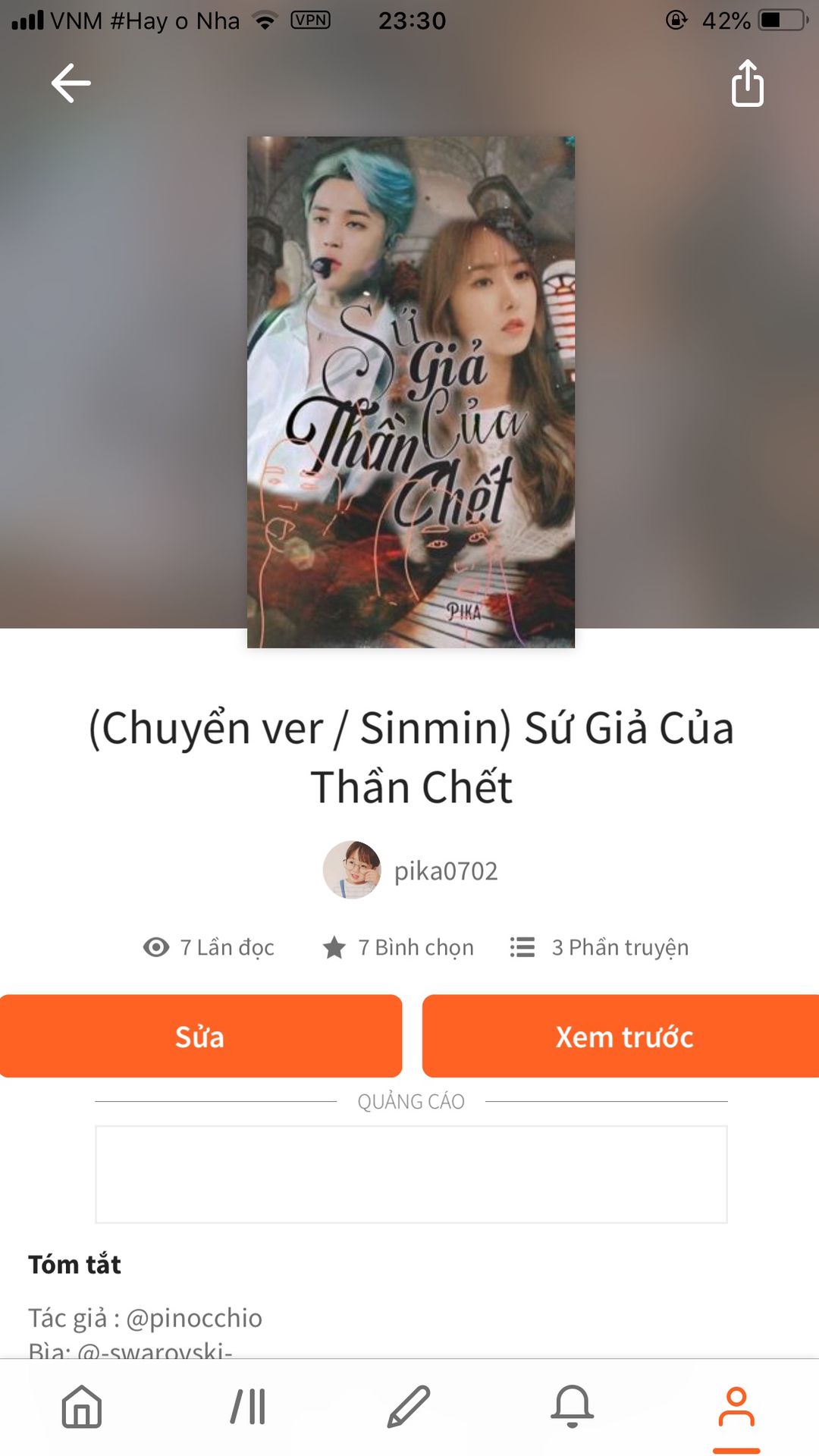Switch to the Library tab
This screenshot has height=1456, width=819.
click(248, 1407)
